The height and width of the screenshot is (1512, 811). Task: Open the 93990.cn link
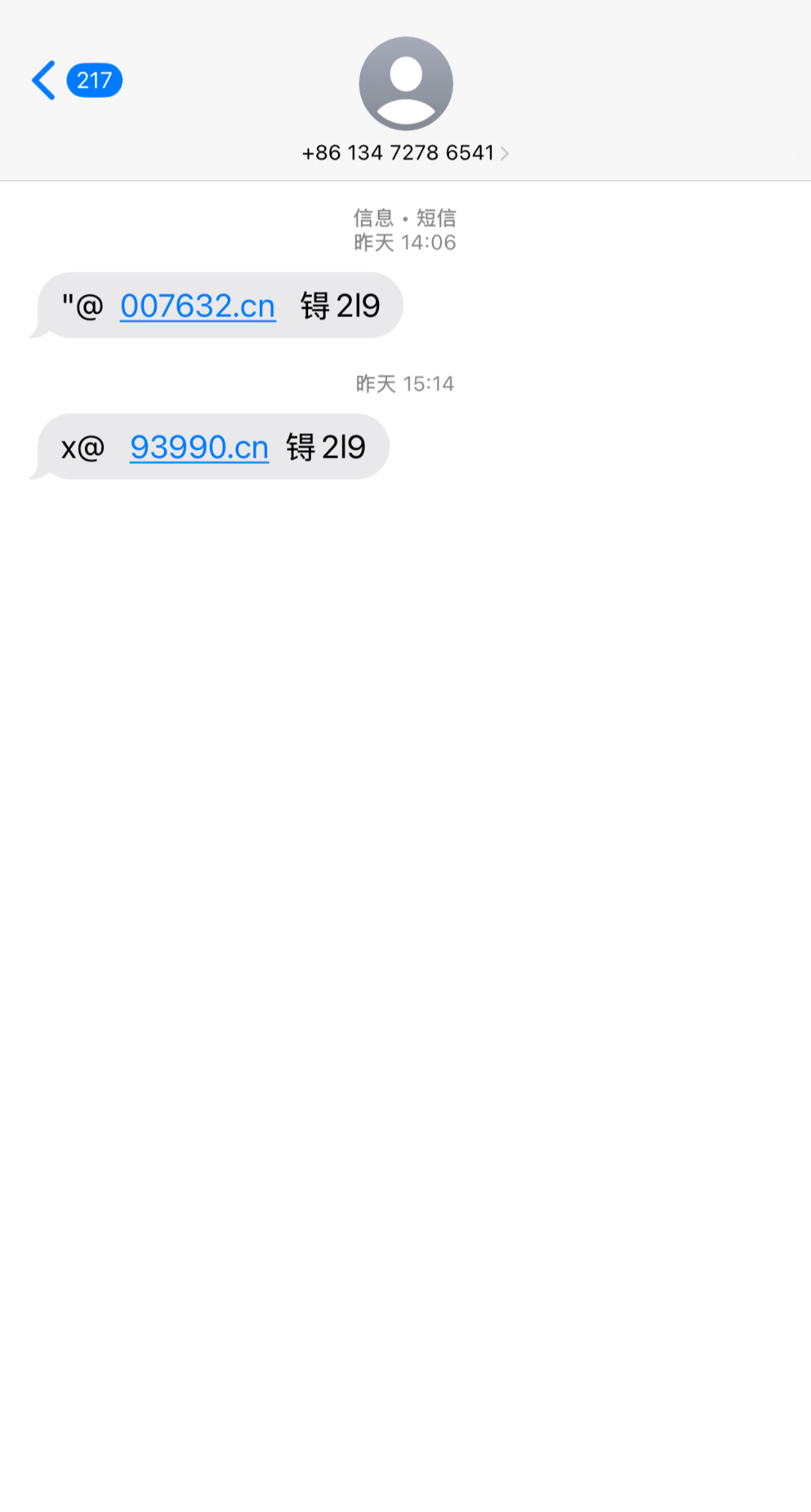click(199, 447)
